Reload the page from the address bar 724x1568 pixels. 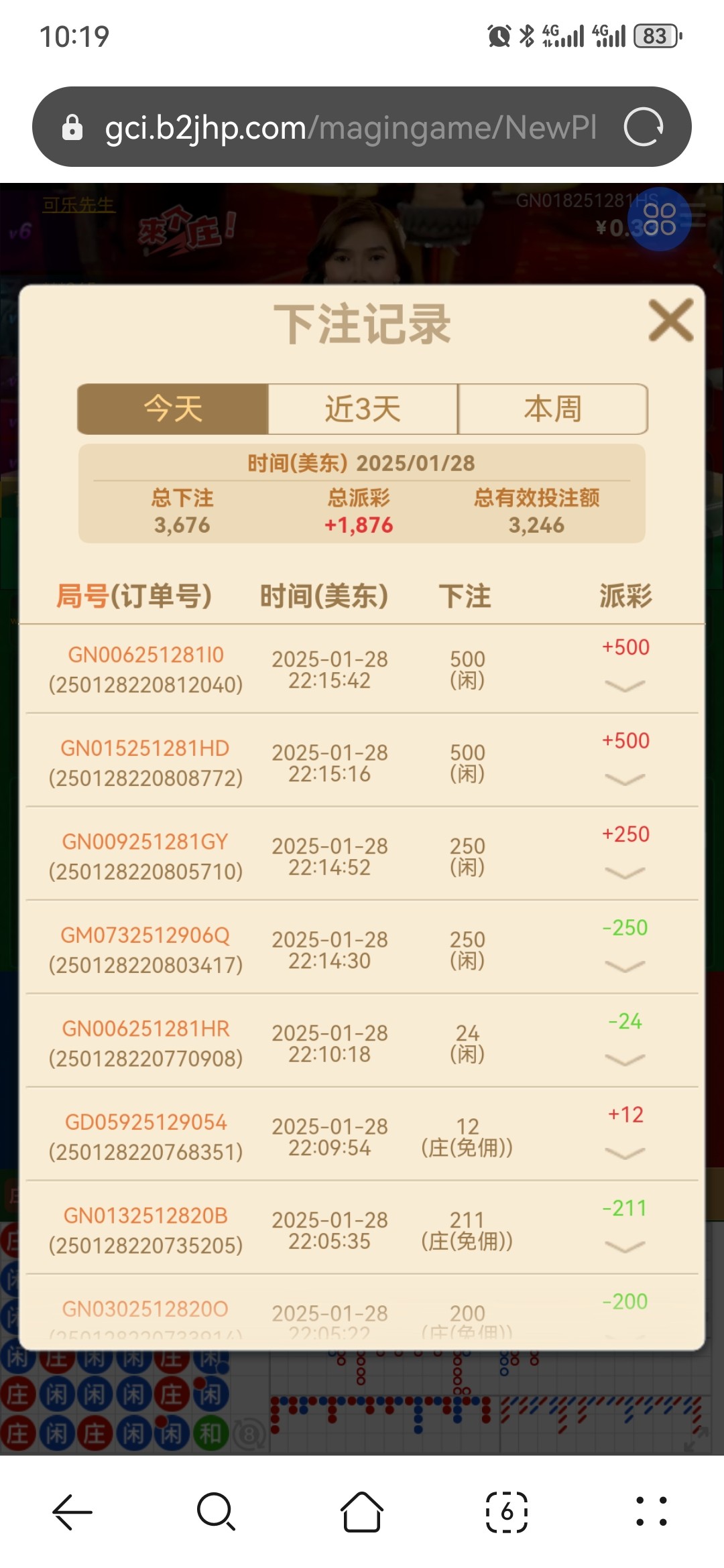pos(644,127)
